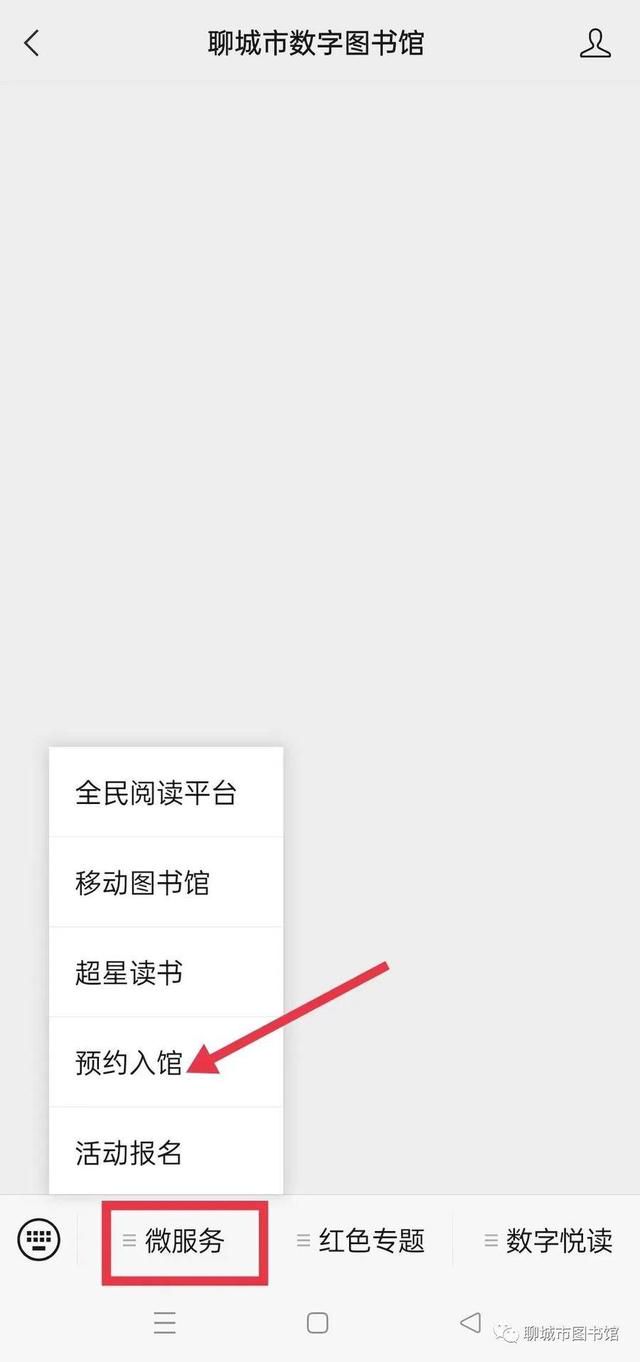Tap the 微服务 menu tab
The height and width of the screenshot is (1362, 640).
pos(176,1241)
